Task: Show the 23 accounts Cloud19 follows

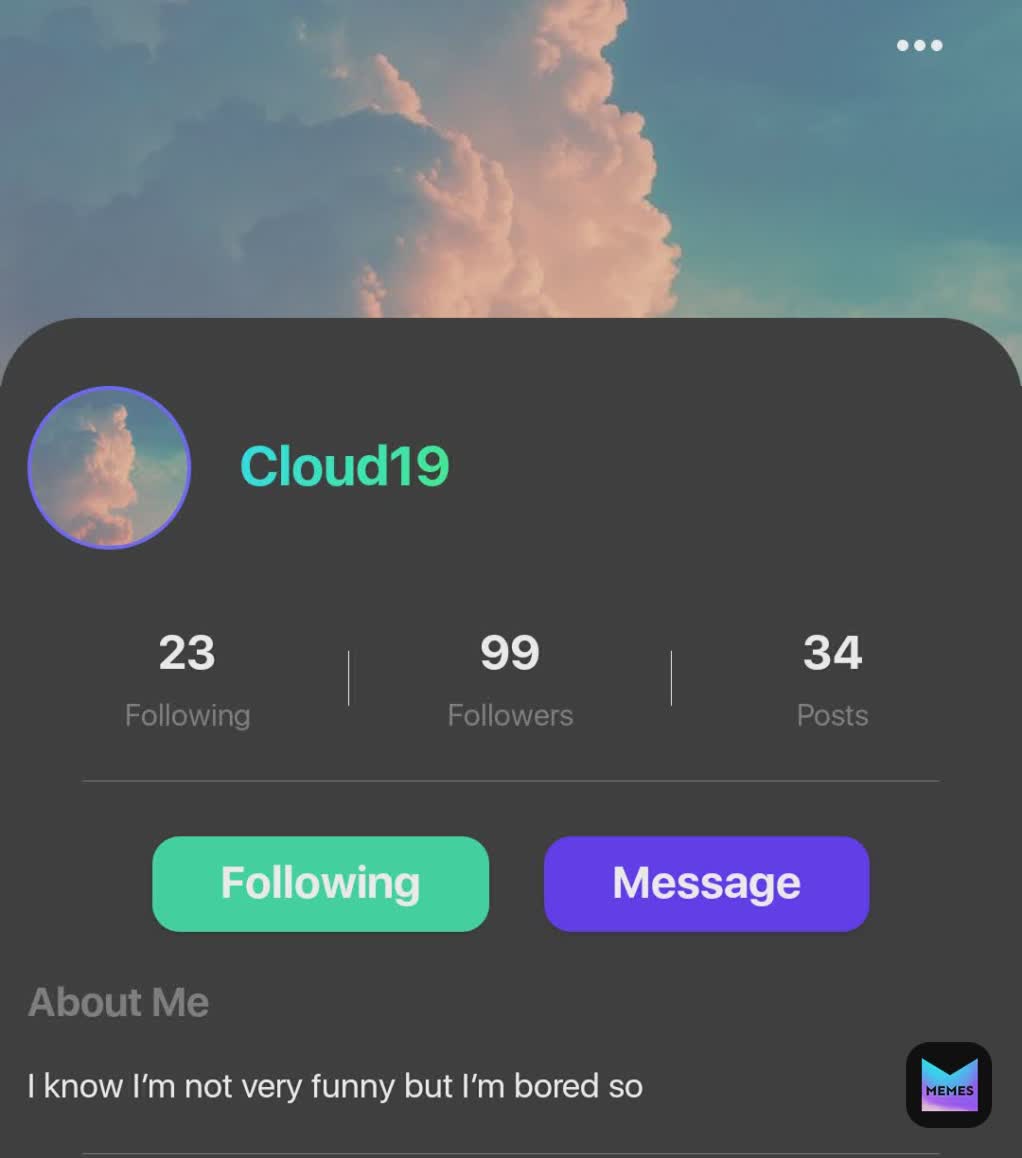Action: tap(187, 679)
